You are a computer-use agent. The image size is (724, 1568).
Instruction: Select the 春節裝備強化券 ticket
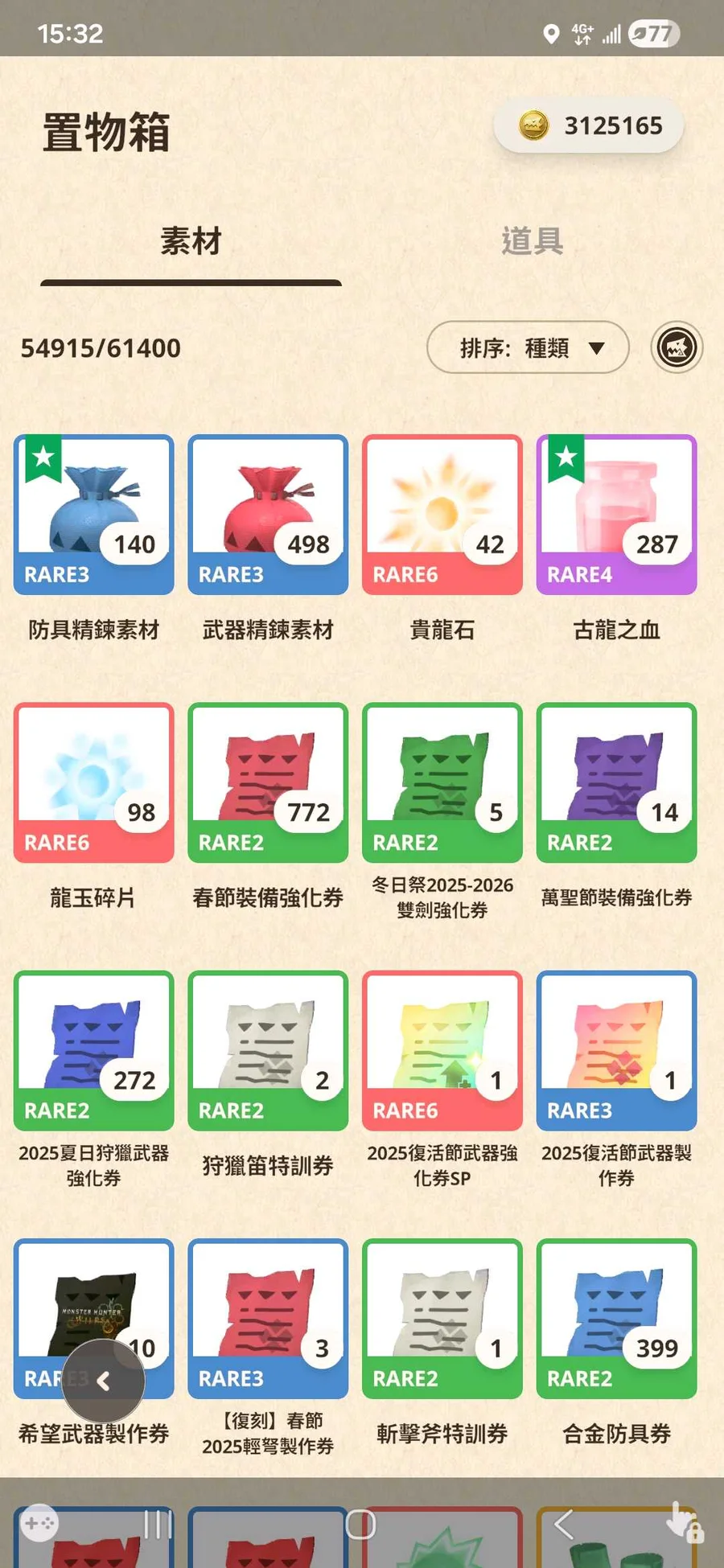point(268,782)
